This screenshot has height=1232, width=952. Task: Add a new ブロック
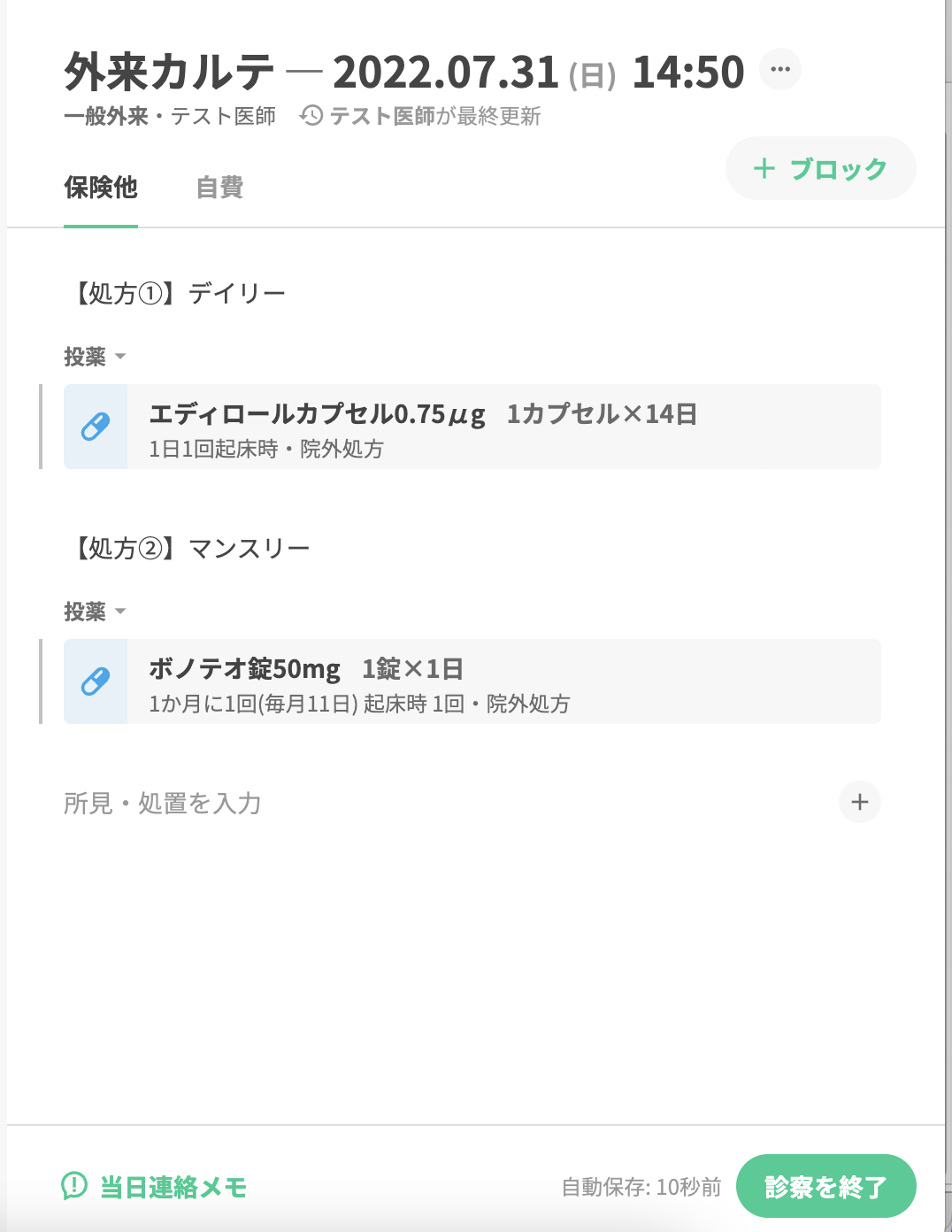(x=820, y=168)
